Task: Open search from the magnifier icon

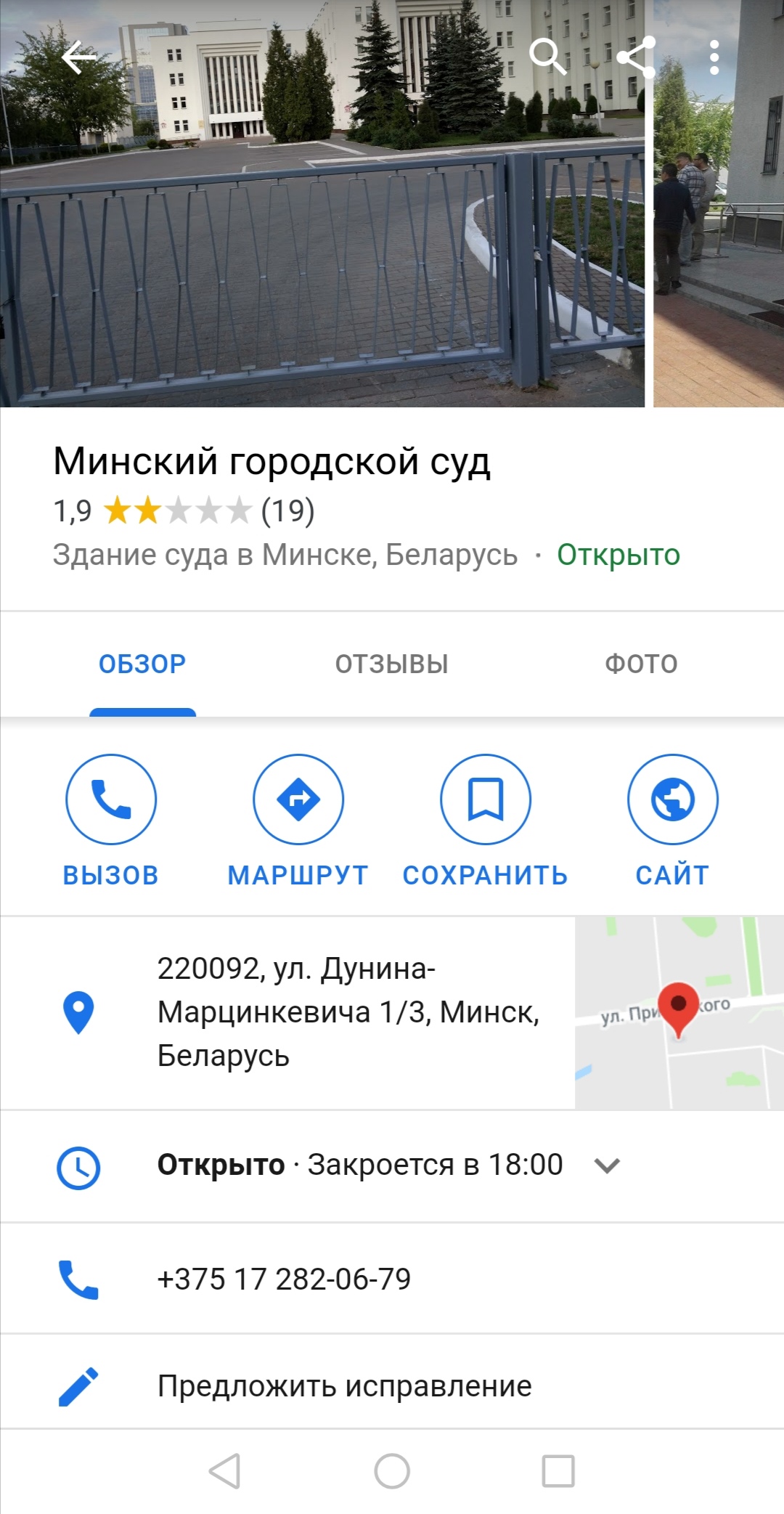Action: point(547,57)
